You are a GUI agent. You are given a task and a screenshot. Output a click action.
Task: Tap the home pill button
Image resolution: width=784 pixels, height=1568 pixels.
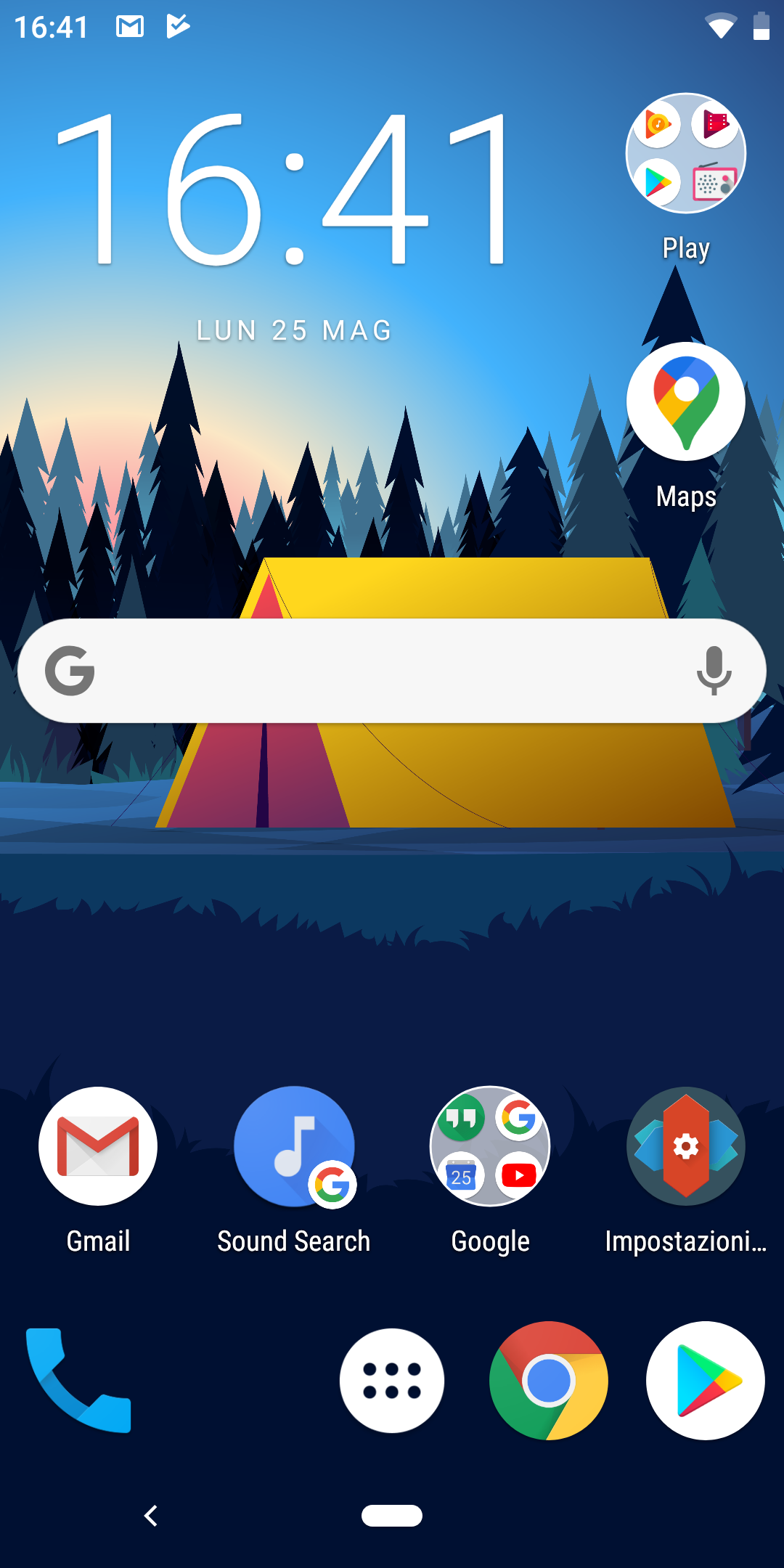392,1516
